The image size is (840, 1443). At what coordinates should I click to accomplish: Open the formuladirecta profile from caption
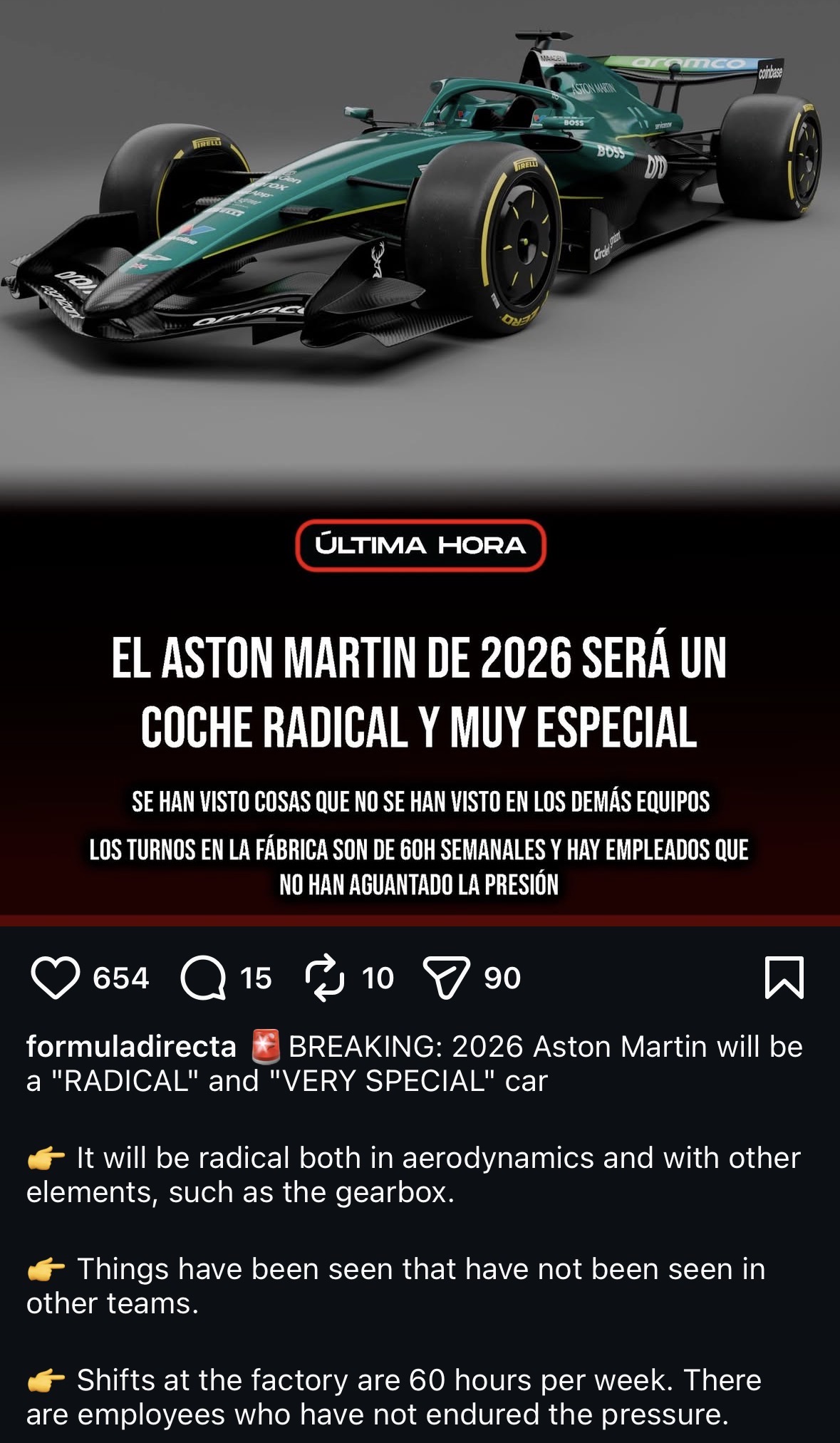click(131, 1047)
